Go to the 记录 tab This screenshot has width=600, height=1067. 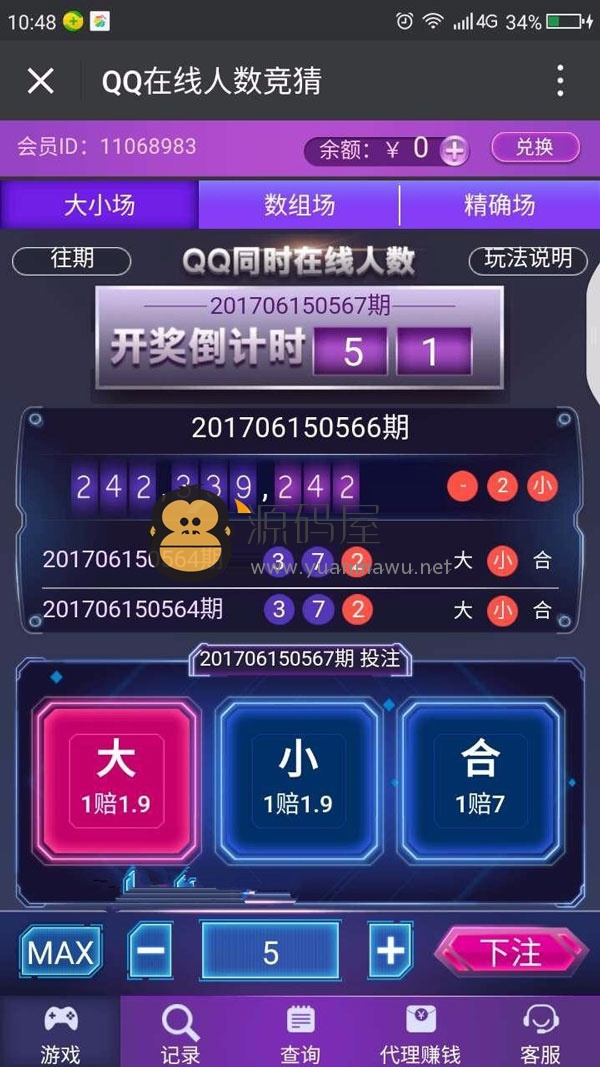(x=180, y=1033)
